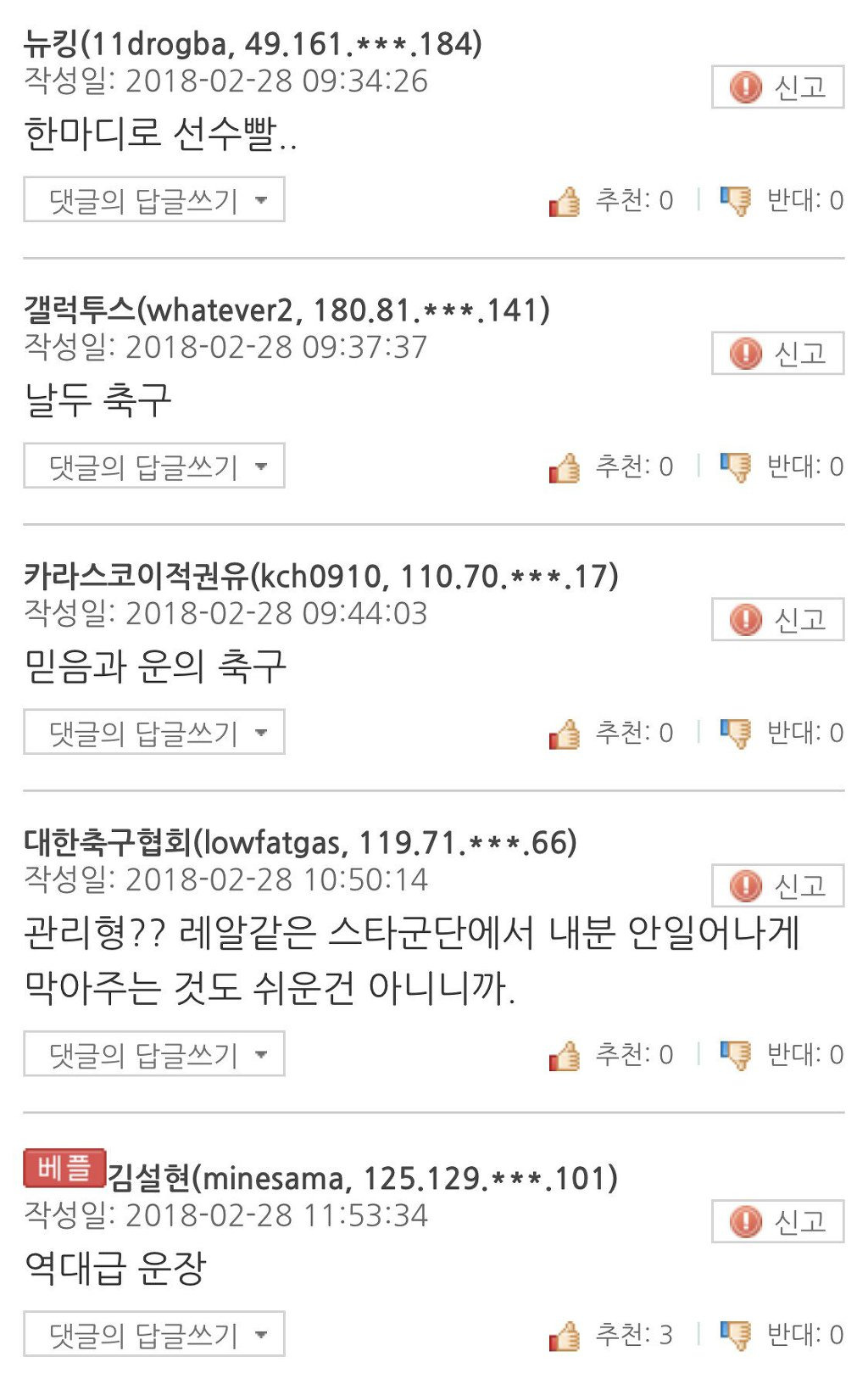The image size is (868, 1390).
Task: Open reply dropdown under 뉴킹's comment
Action: click(154, 199)
